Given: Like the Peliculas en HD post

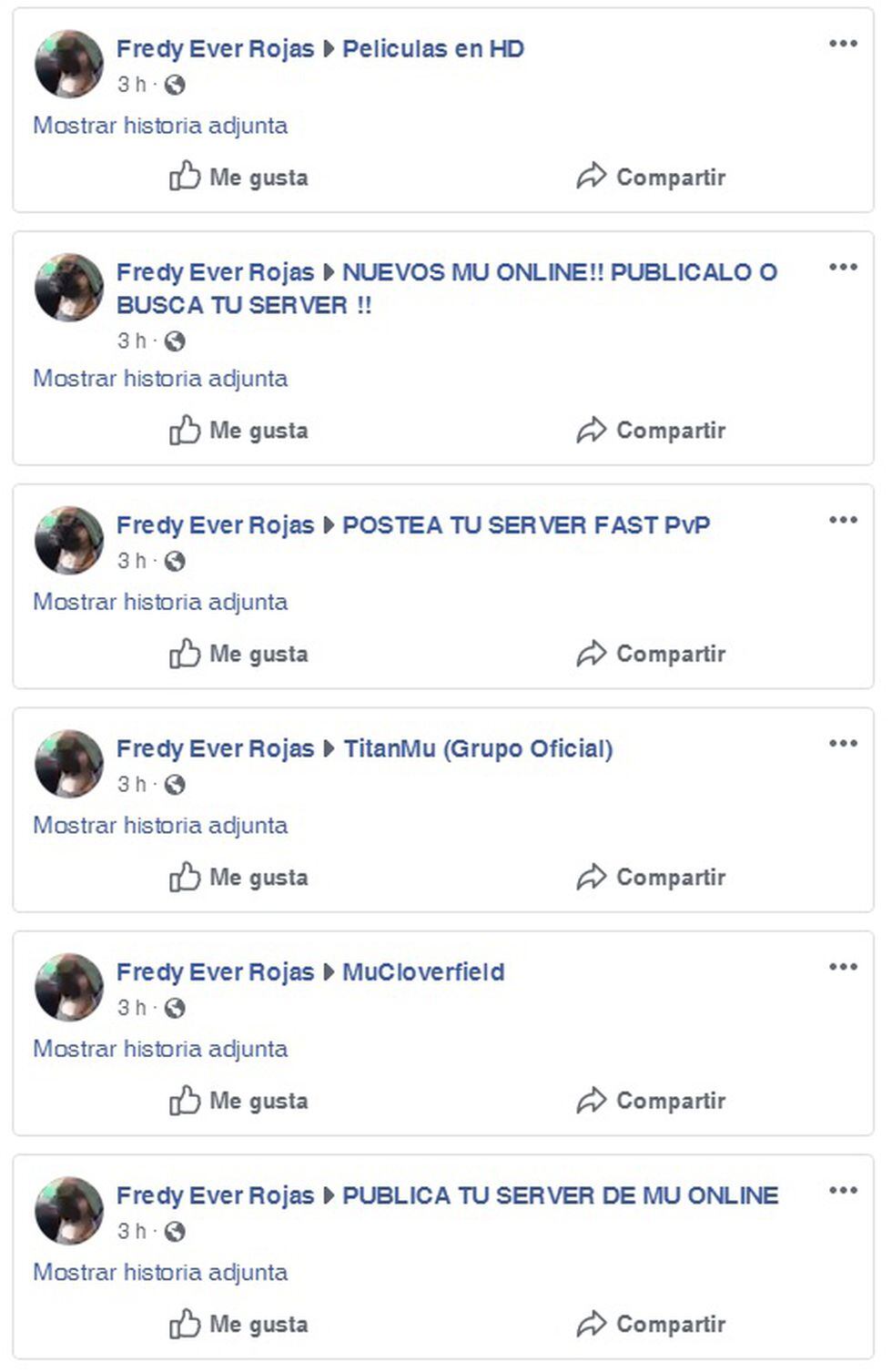Looking at the screenshot, I should 238,177.
